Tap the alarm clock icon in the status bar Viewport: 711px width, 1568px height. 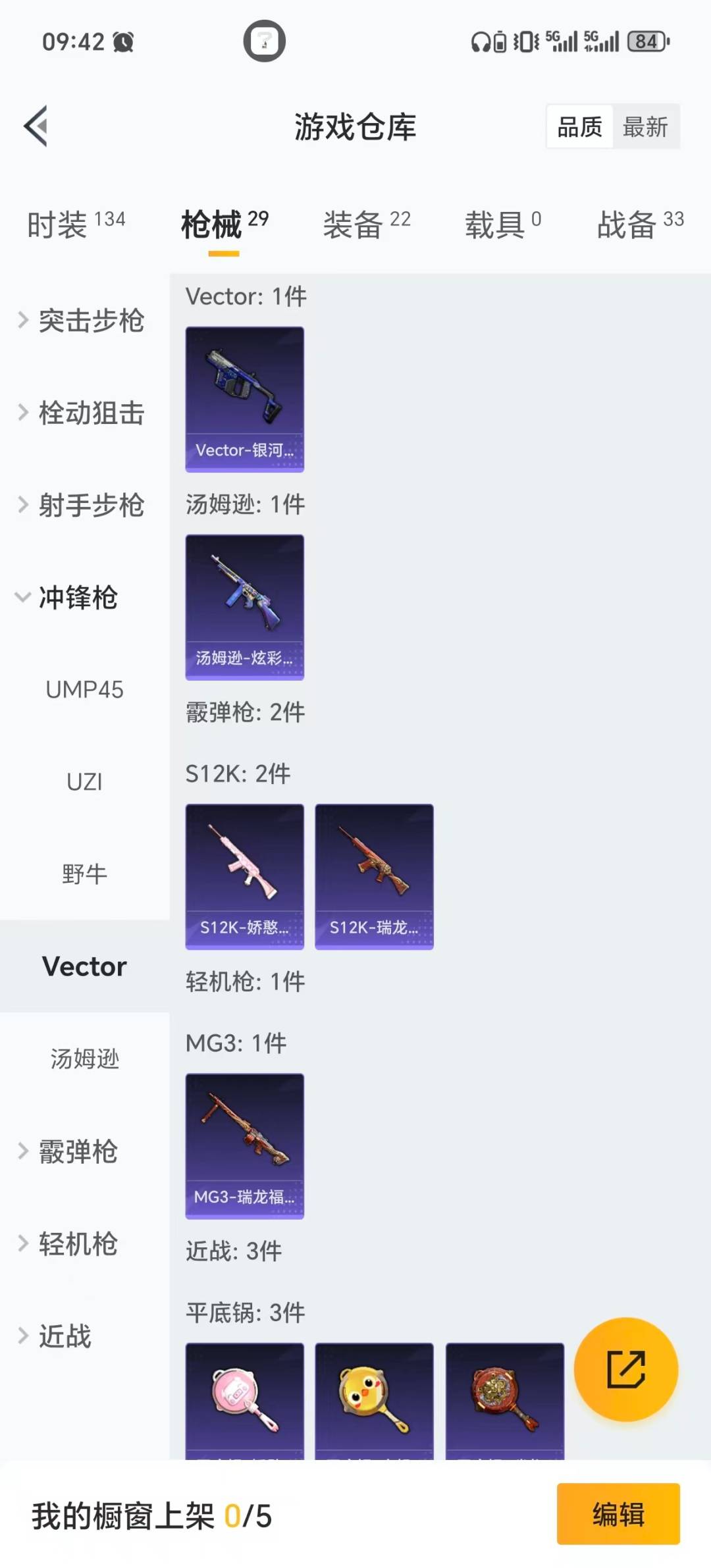(x=125, y=41)
